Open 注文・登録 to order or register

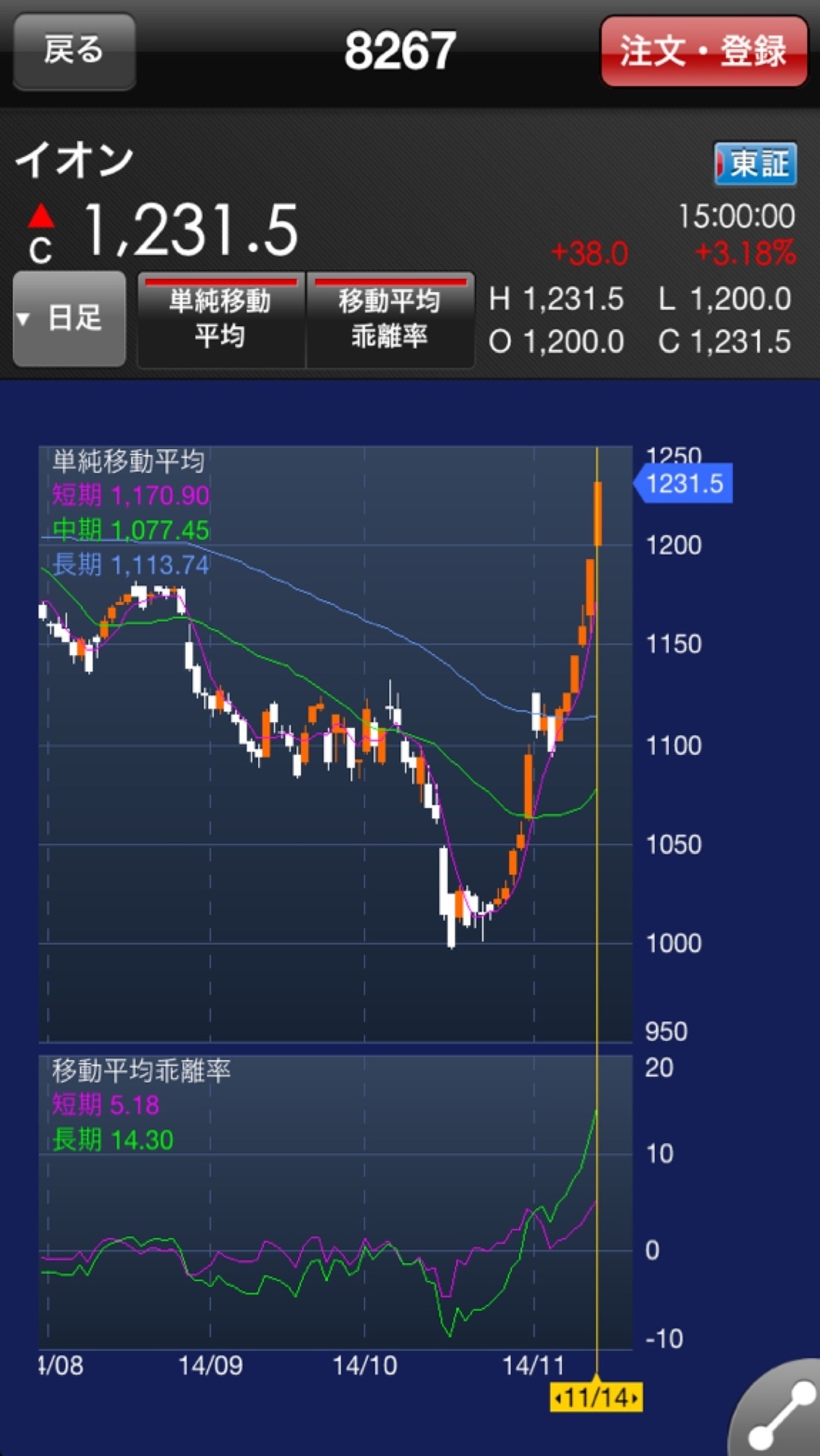coord(704,52)
